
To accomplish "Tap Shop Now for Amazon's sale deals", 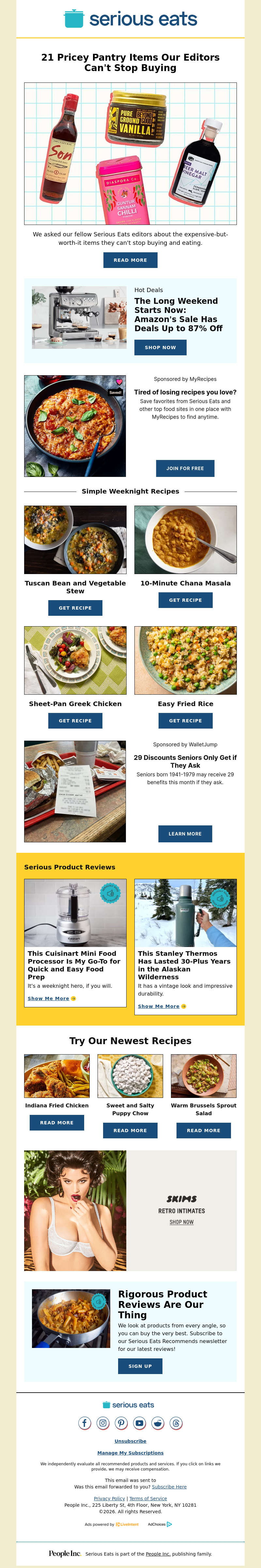I will pos(161,348).
